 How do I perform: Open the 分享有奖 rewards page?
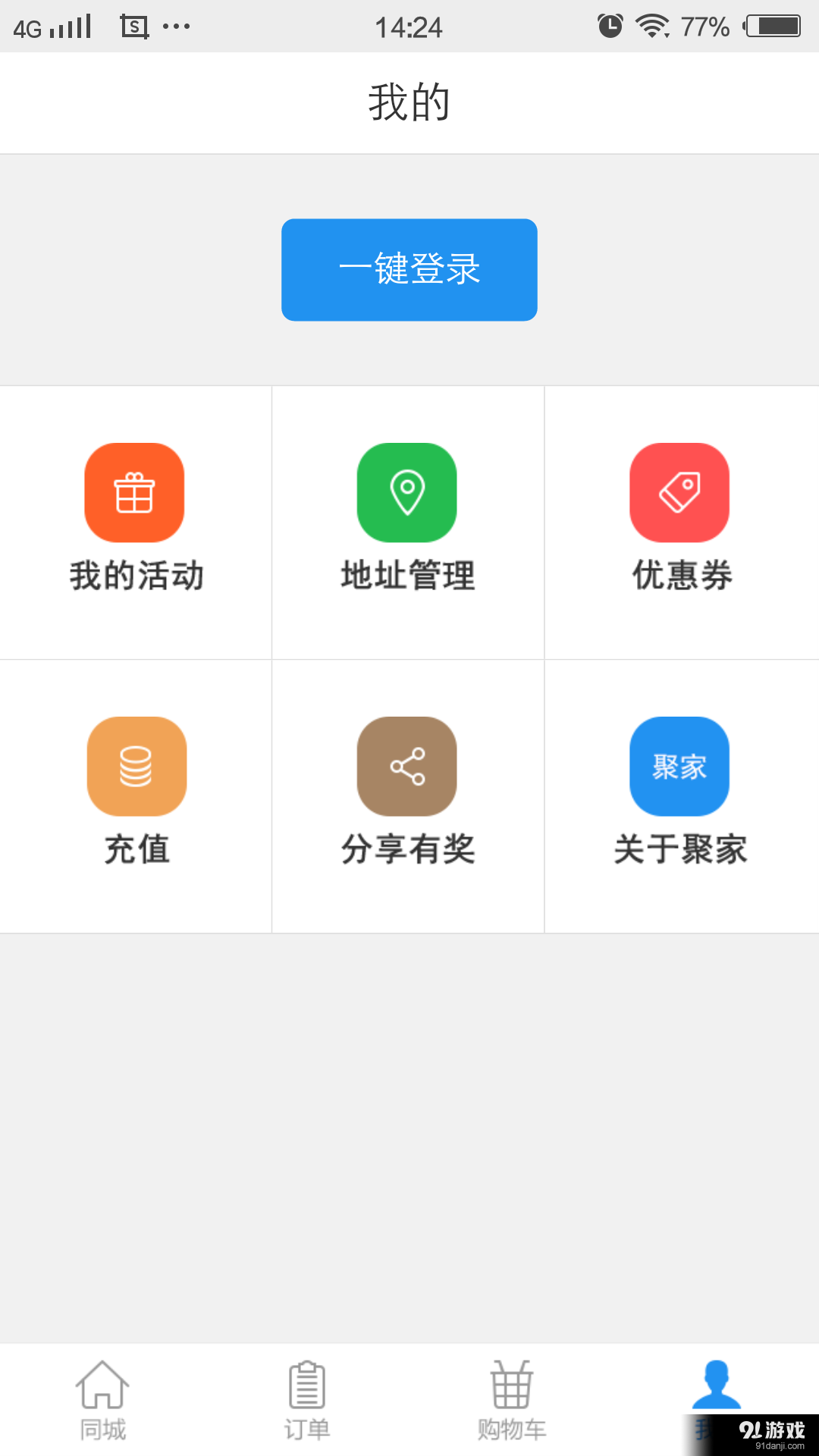point(407,796)
